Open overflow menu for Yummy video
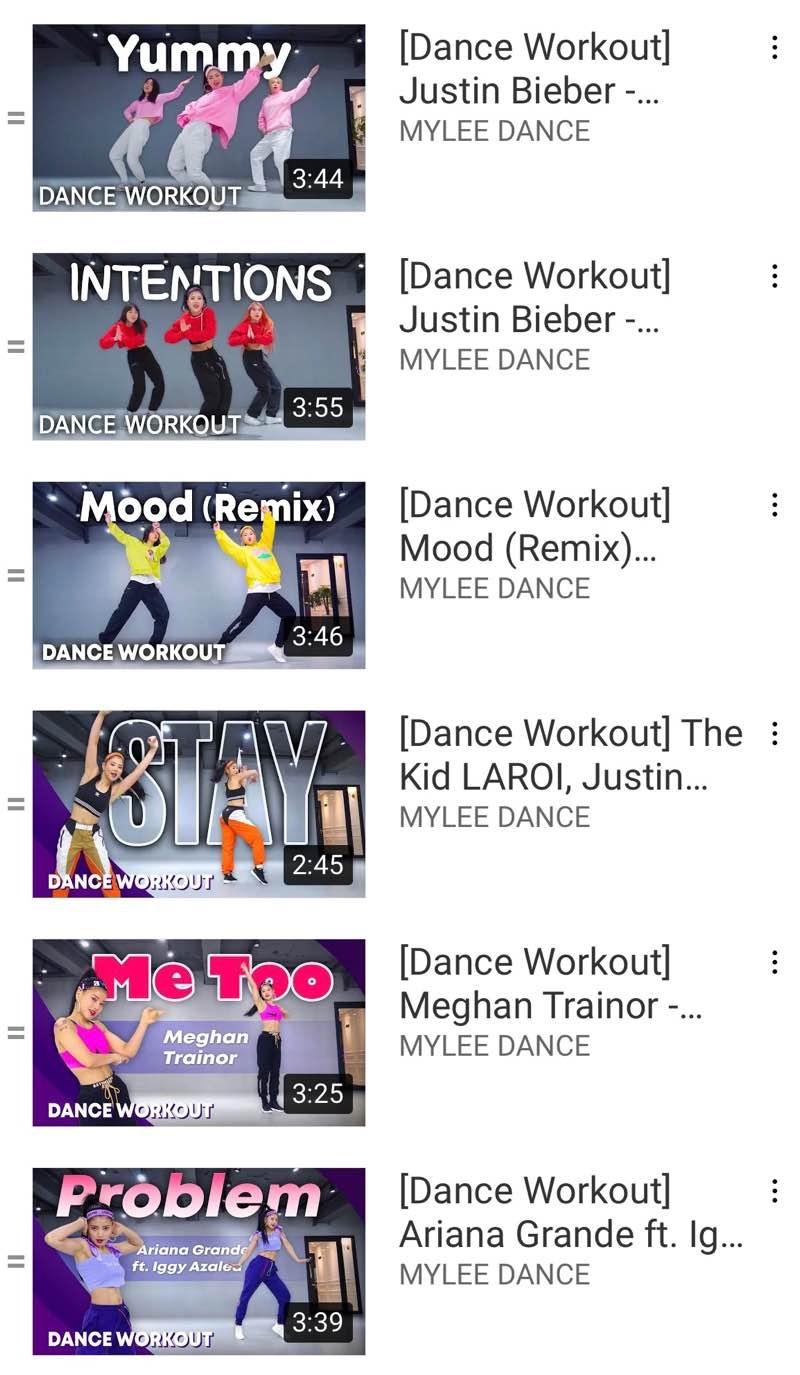Image resolution: width=800 pixels, height=1375 pixels. 774,48
